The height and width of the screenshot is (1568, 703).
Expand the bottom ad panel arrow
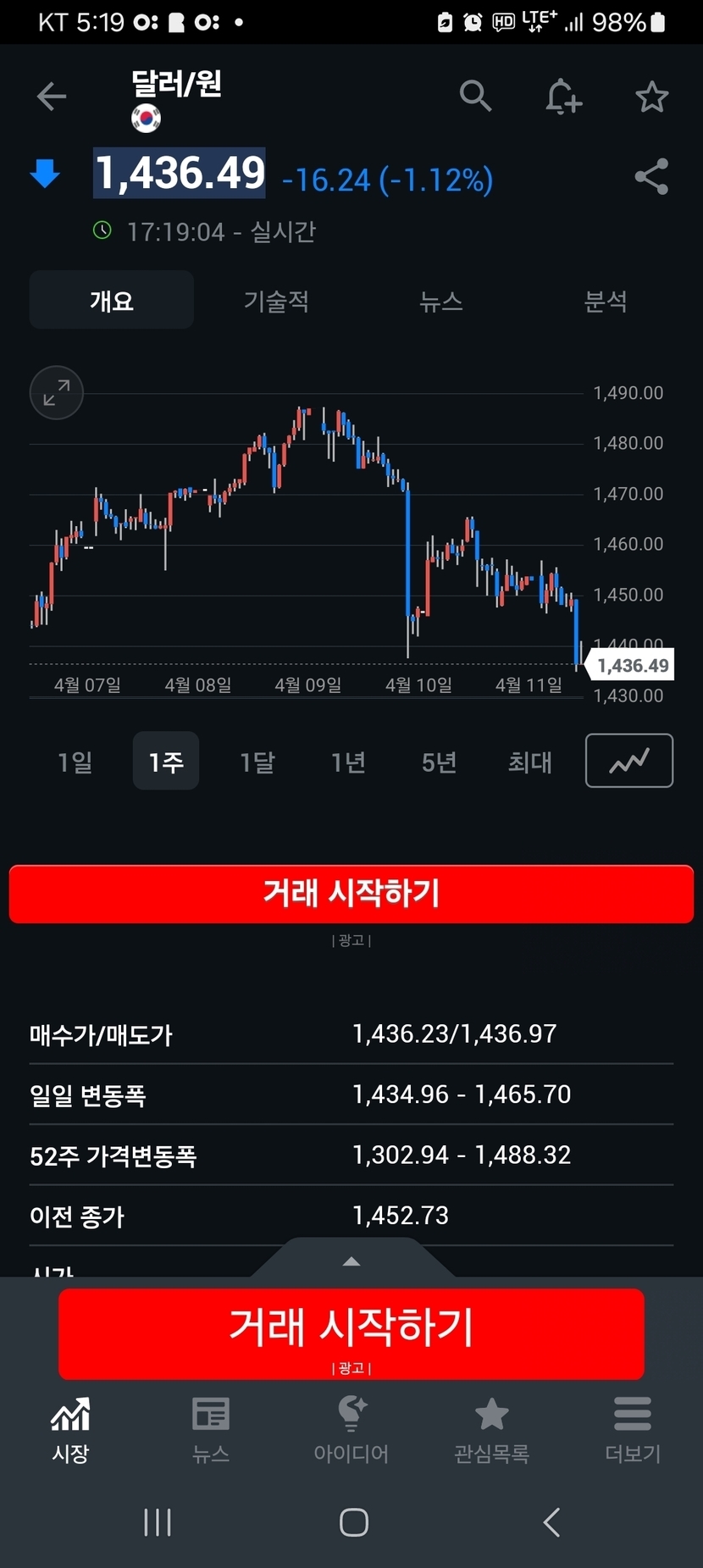click(x=351, y=1261)
